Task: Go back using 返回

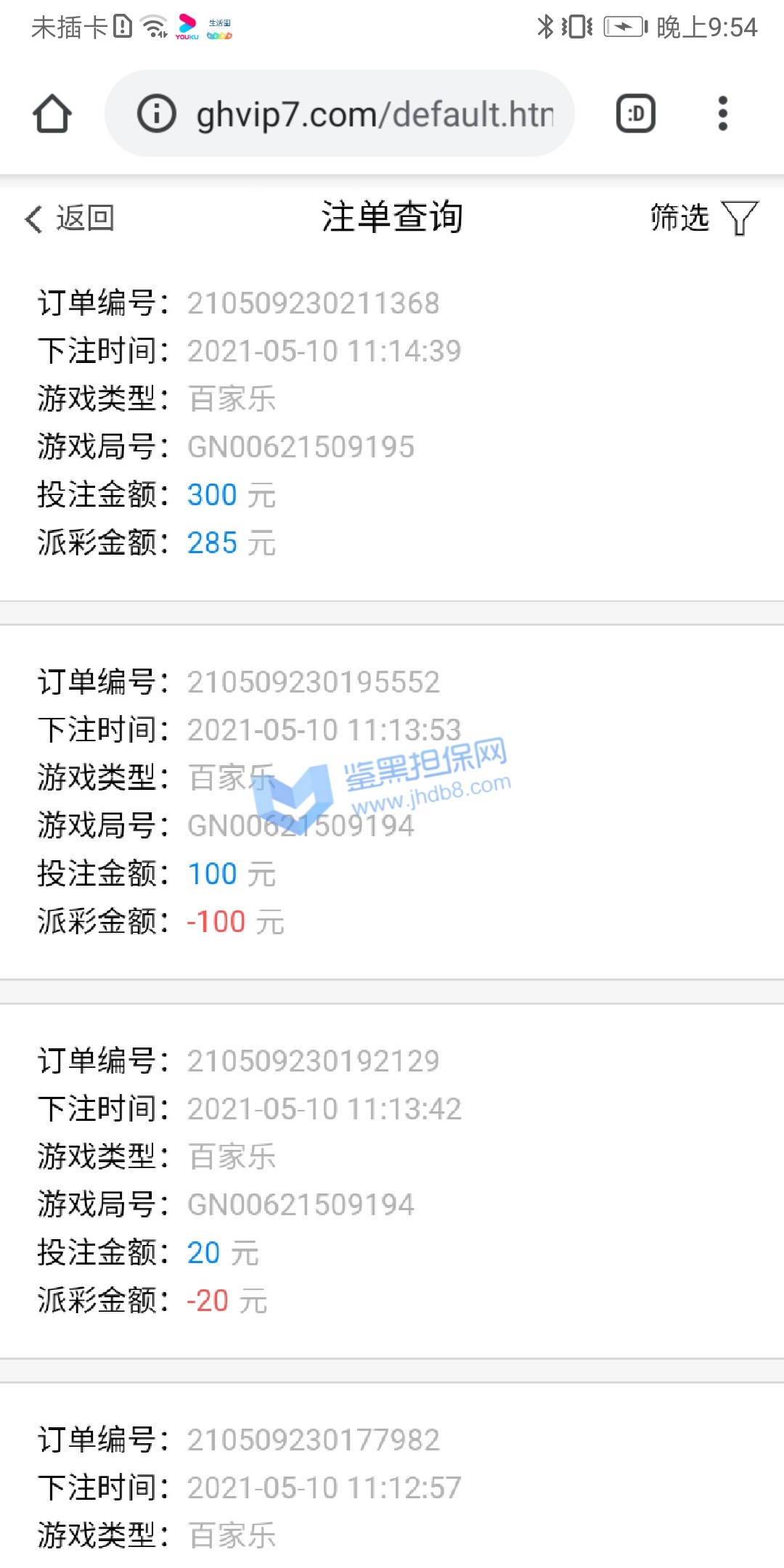Action: click(70, 218)
